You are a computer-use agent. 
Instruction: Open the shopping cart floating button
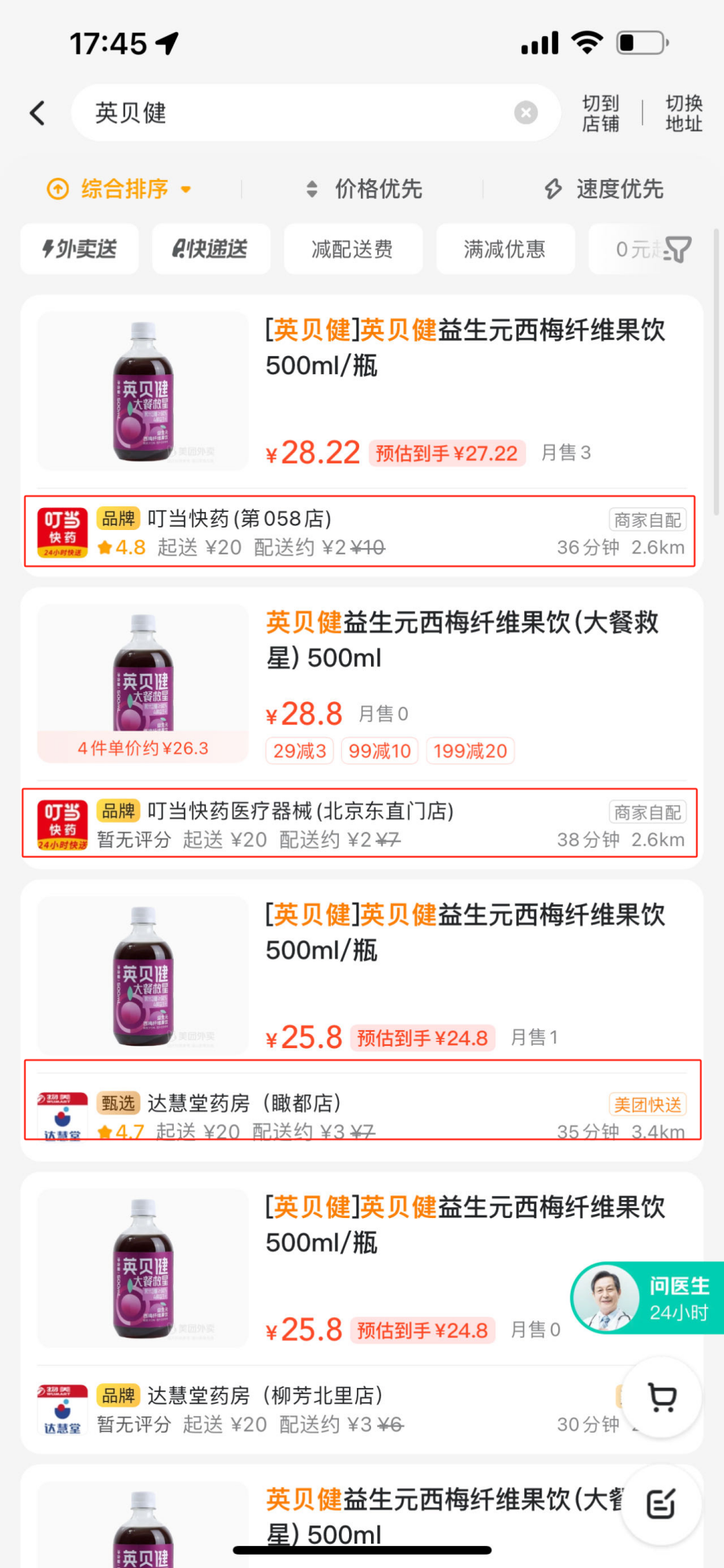(x=662, y=1397)
